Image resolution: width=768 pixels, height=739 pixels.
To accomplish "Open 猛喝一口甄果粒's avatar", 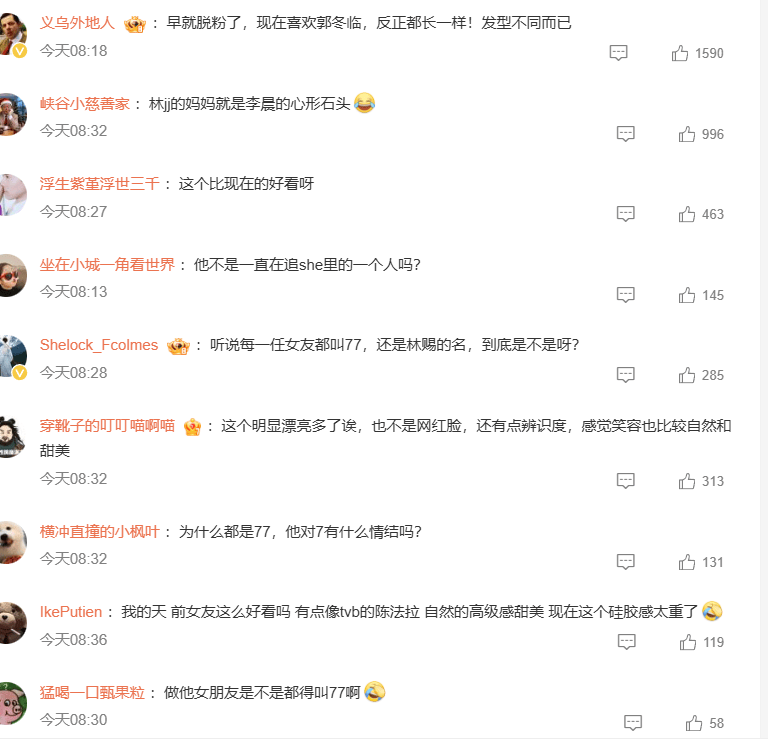I will tap(10, 702).
